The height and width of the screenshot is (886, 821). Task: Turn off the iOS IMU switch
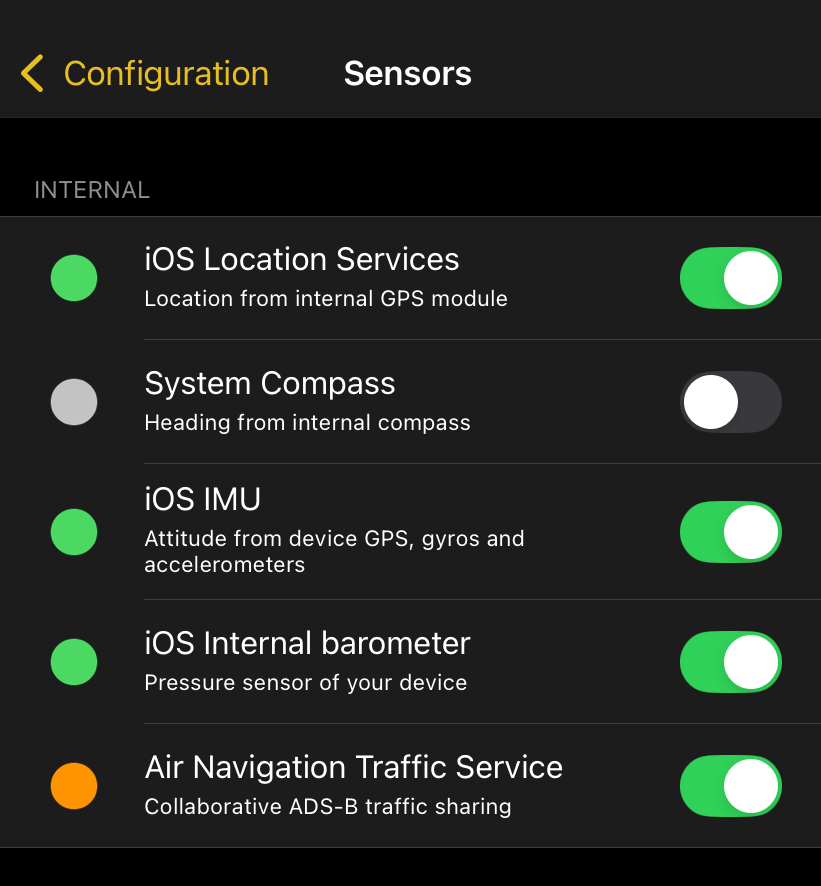[x=730, y=532]
